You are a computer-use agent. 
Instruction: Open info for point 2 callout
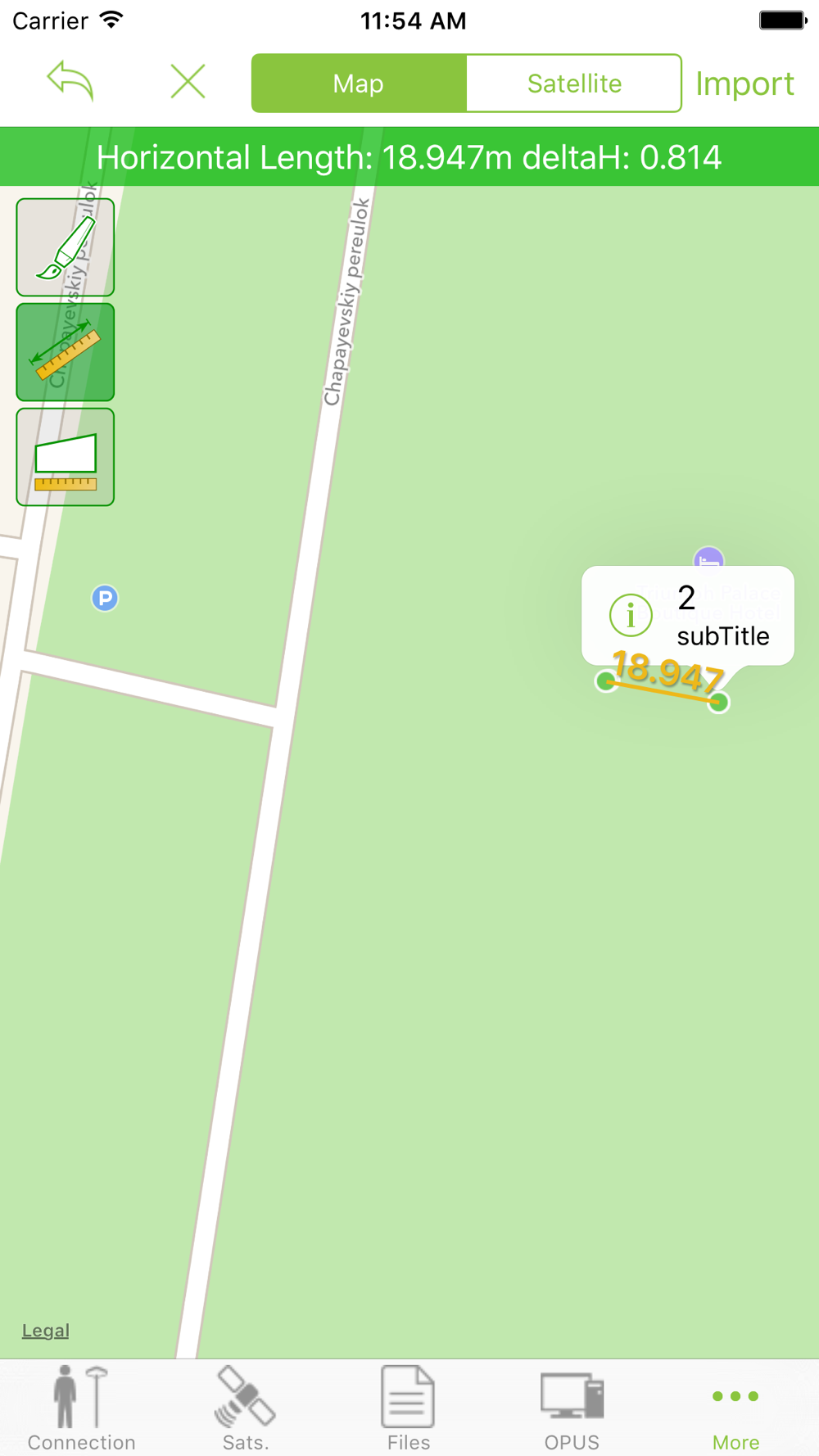(x=631, y=615)
